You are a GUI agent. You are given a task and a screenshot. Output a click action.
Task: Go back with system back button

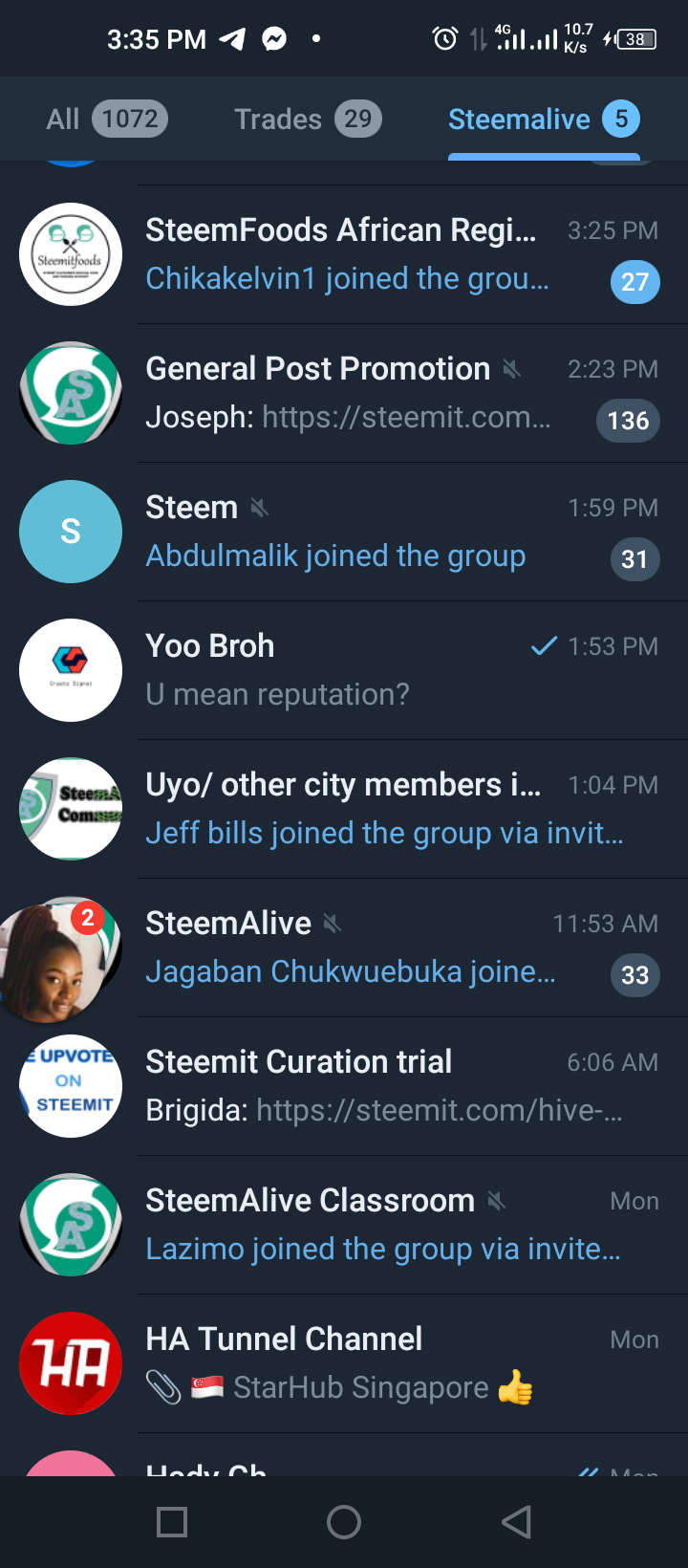516,1522
